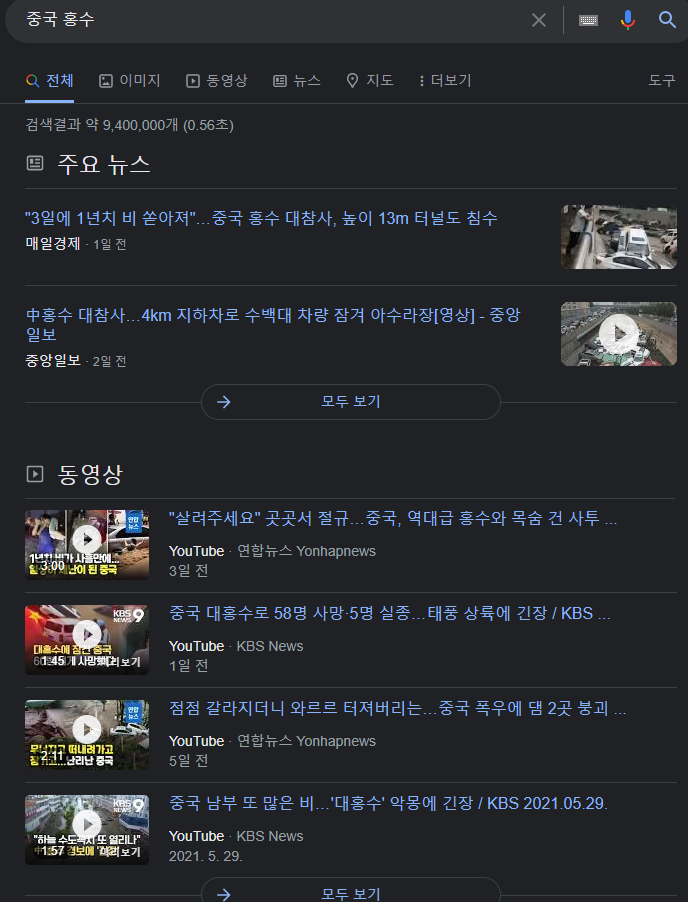
Task: Switch to the 동영상 tab
Action: click(217, 81)
